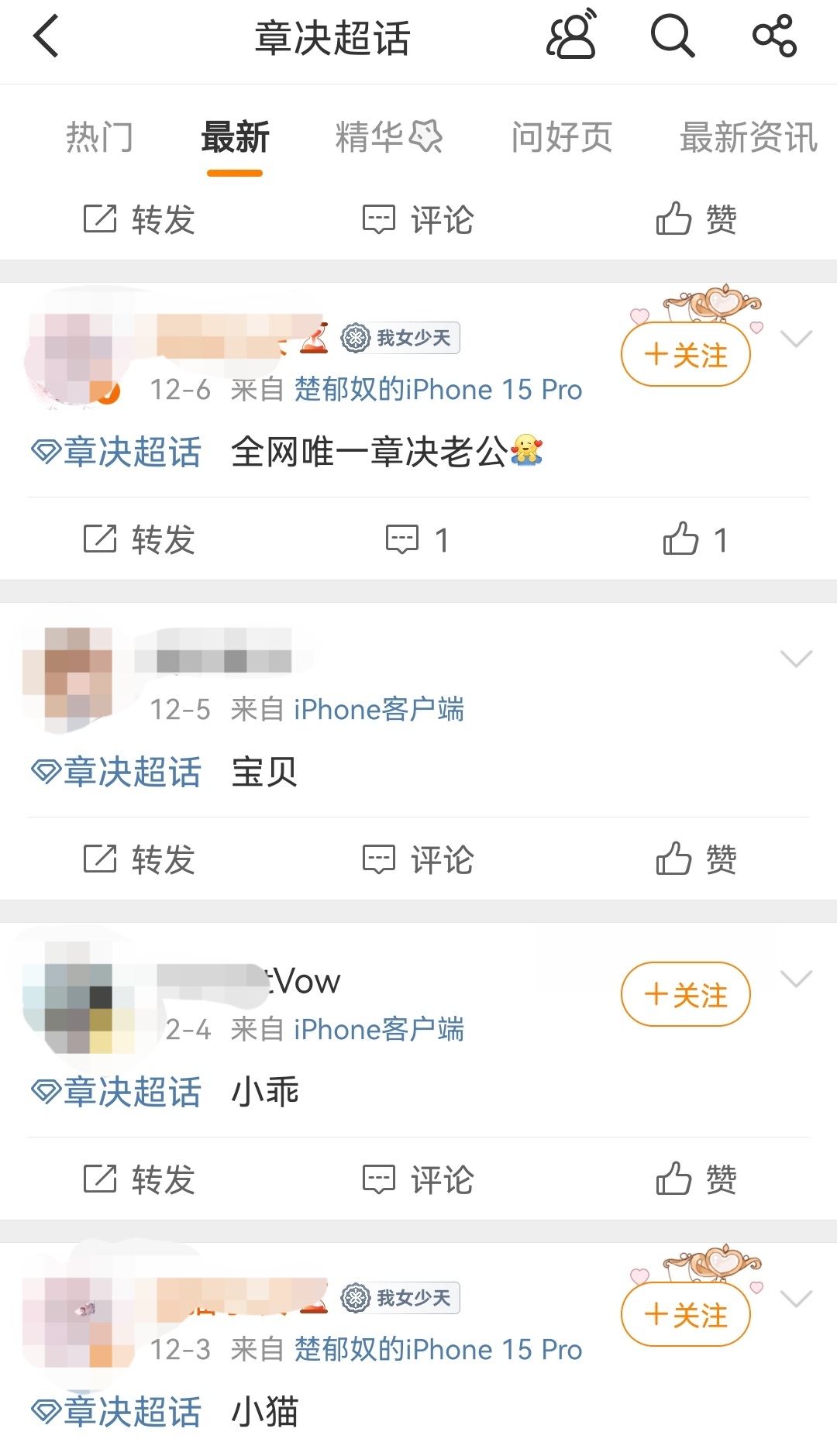Like the 全网唯一章决老公 post
Viewport: 837px width, 1456px height.
[x=694, y=539]
